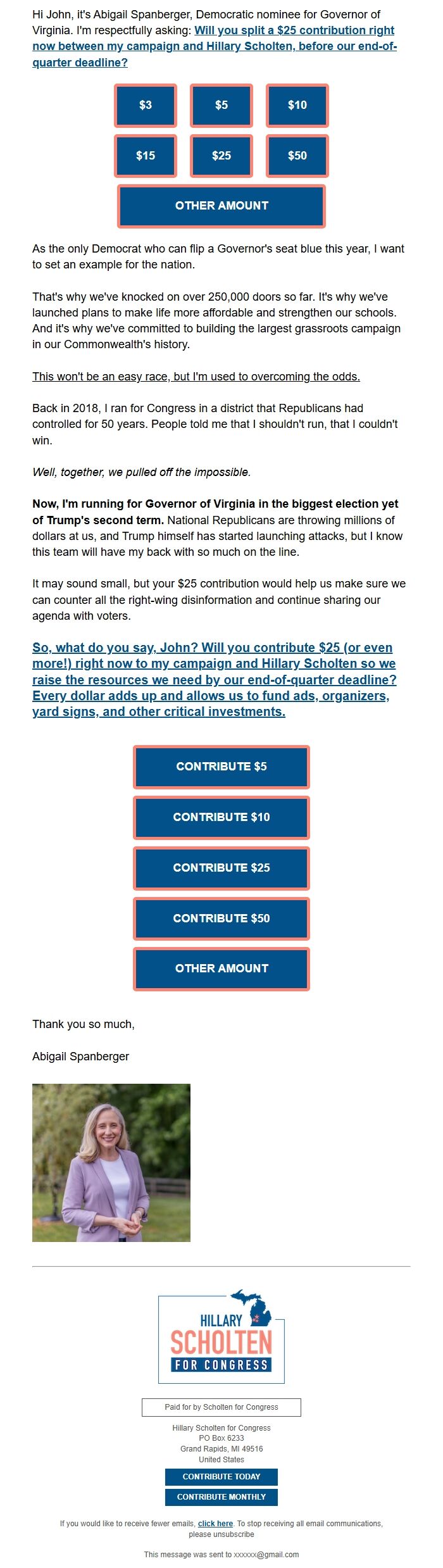Open 'click here' to receive fewer emails
Image resolution: width=443 pixels, height=1568 pixels.
[215, 1524]
